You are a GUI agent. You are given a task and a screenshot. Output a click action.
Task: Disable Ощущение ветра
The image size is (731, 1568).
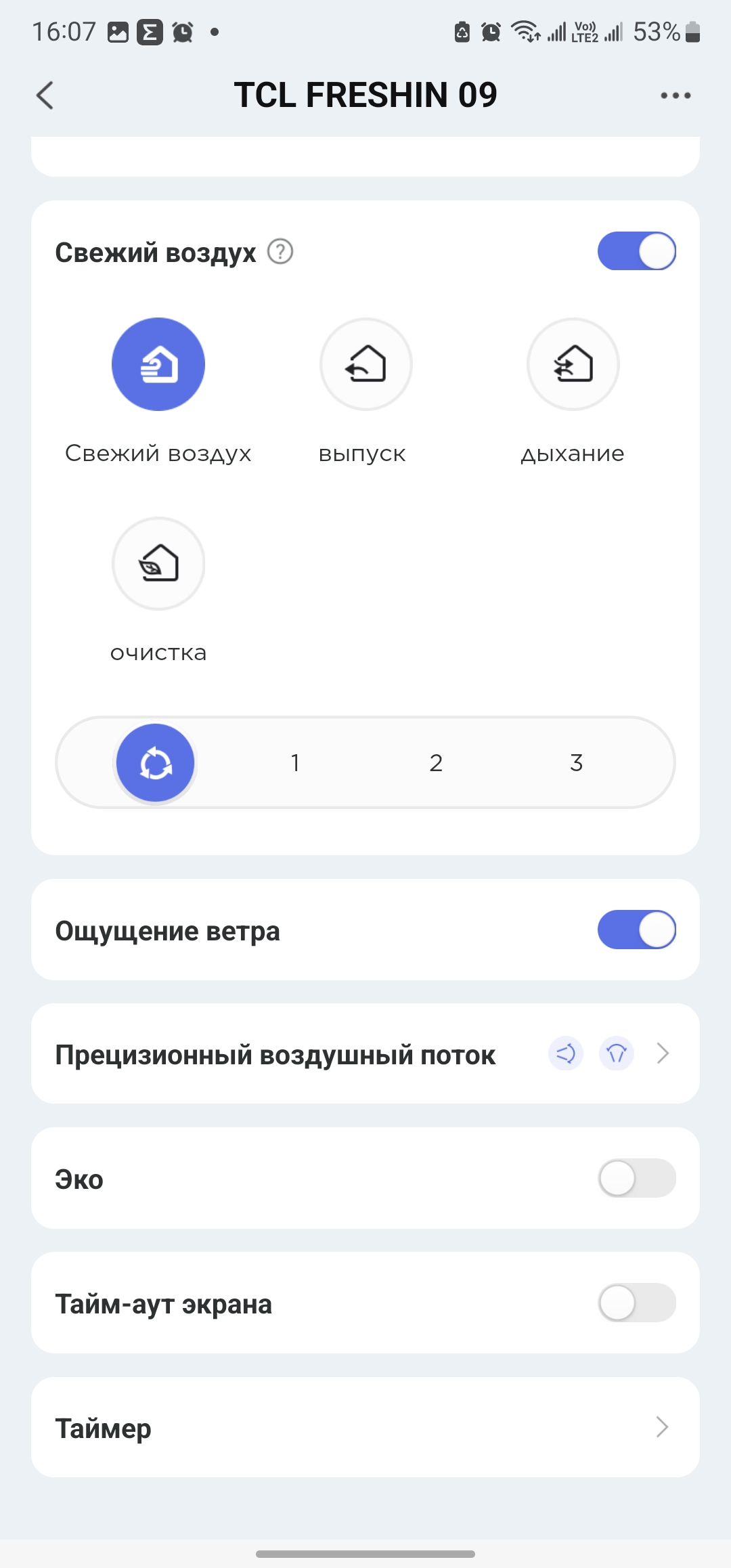point(636,930)
